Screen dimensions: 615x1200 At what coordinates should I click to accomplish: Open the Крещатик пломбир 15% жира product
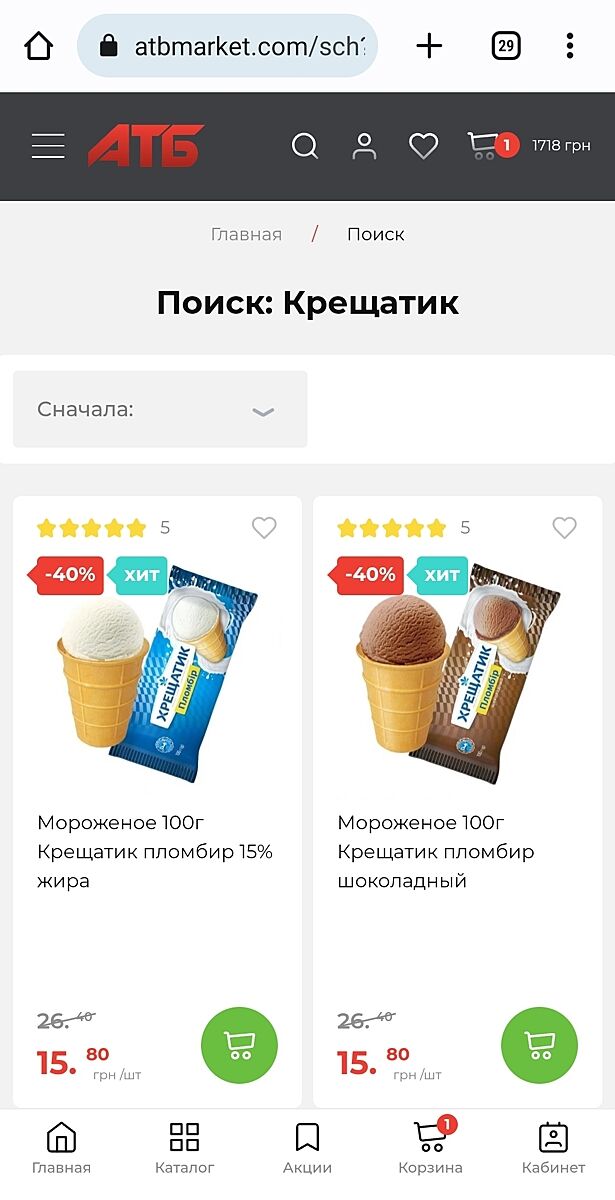[155, 851]
